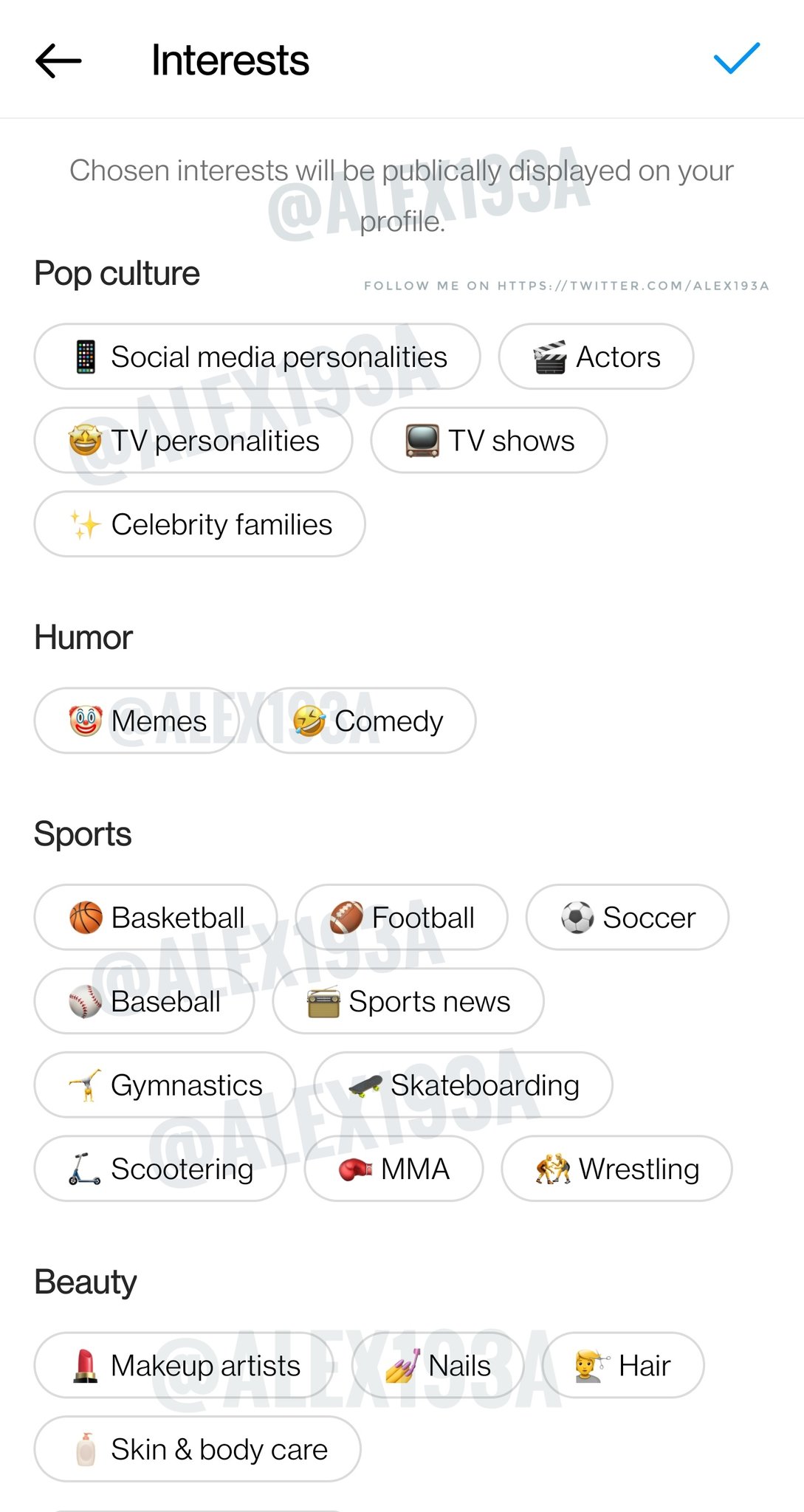Select the MMA chip
804x1512 pixels.
[x=394, y=1169]
